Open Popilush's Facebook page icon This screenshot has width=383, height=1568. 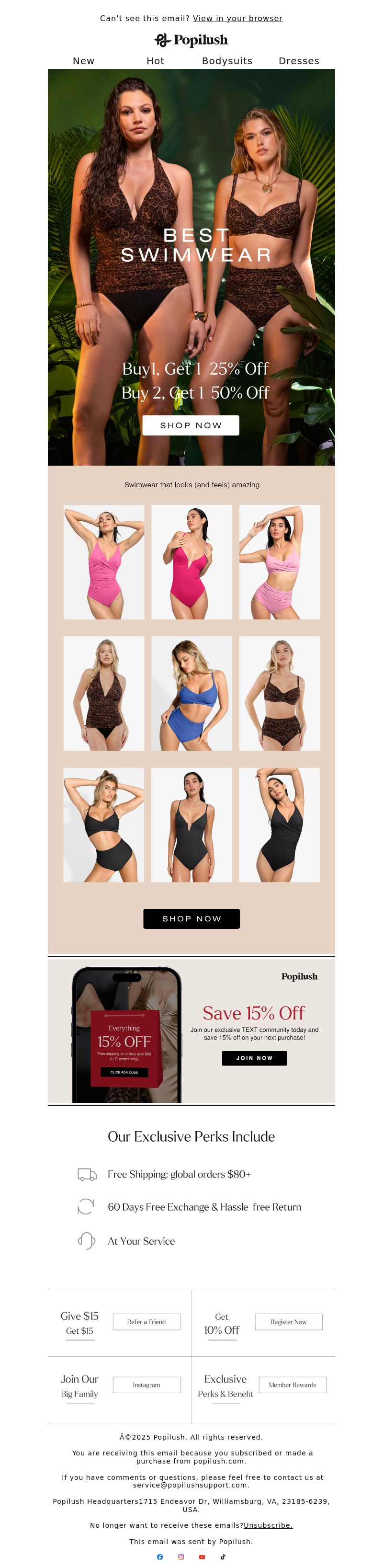160,1557
